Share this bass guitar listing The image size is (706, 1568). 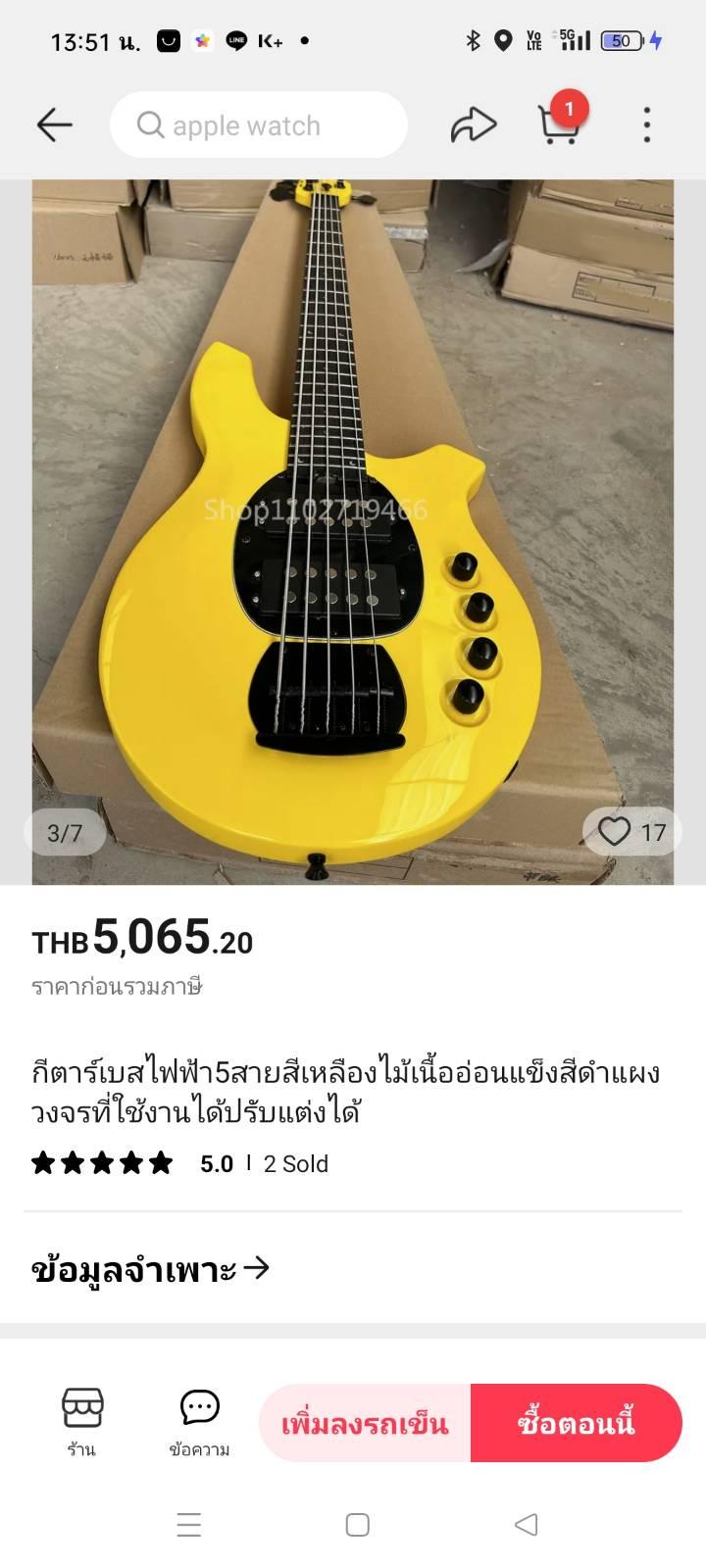[x=474, y=125]
